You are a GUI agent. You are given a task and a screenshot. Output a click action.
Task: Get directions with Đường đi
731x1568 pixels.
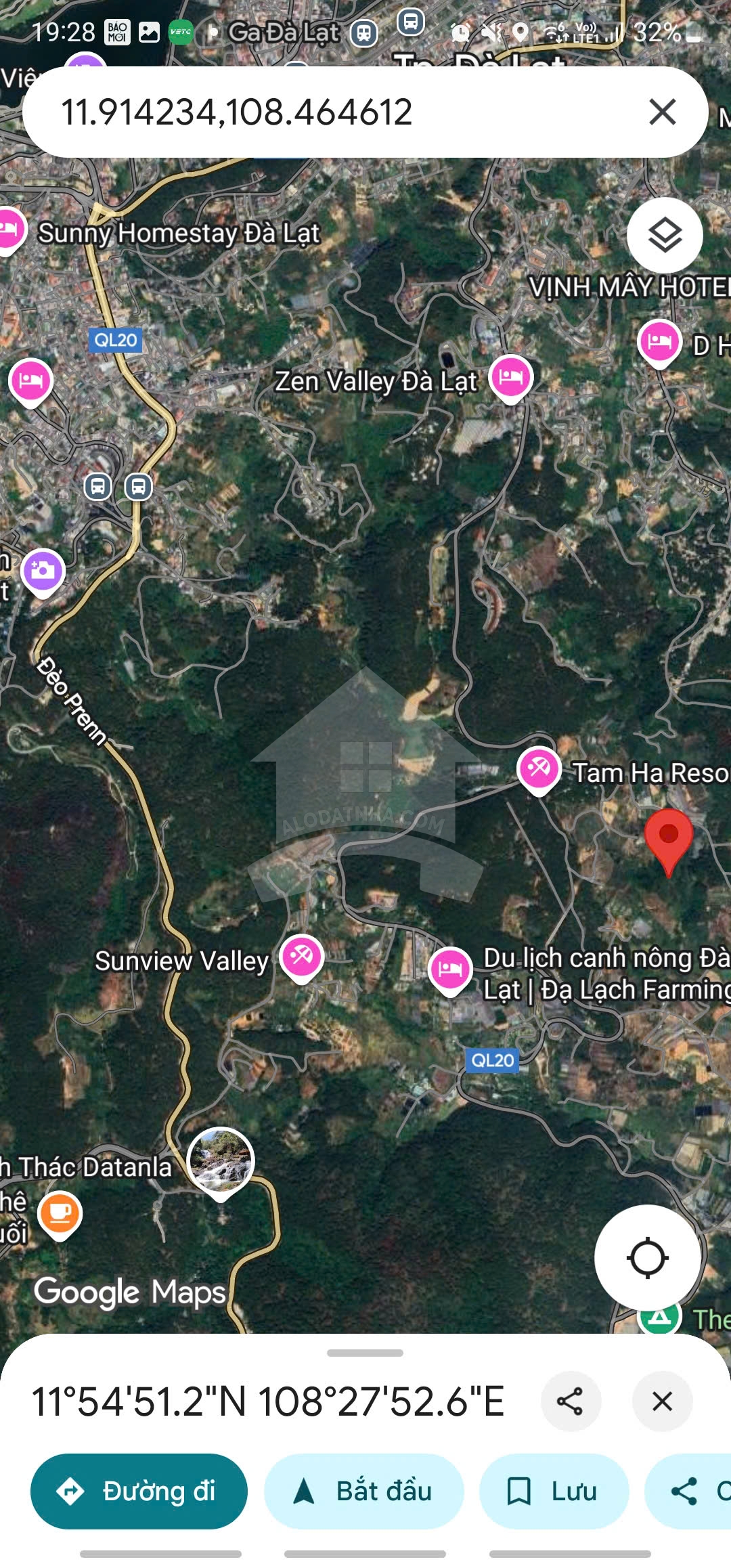[x=139, y=1491]
